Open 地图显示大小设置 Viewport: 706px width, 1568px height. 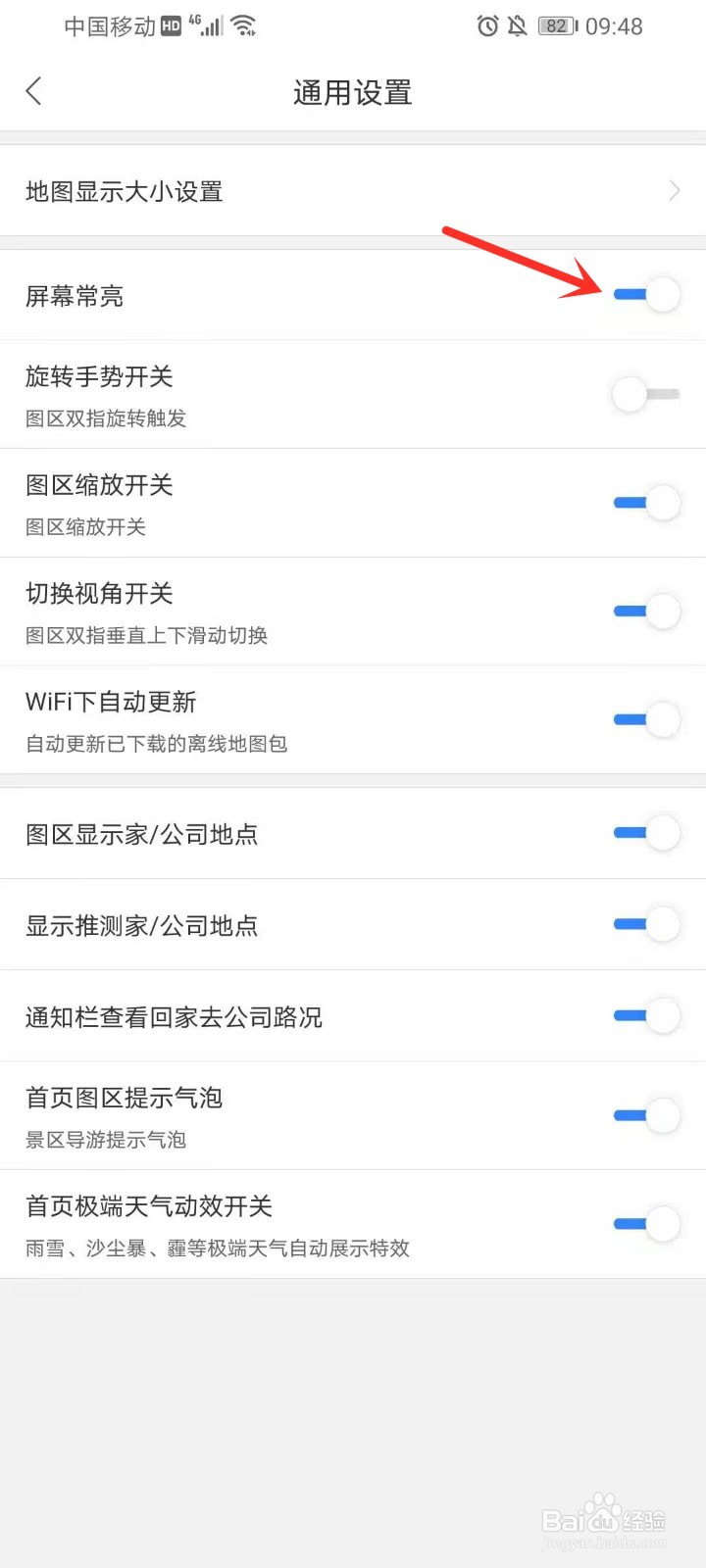(x=353, y=191)
